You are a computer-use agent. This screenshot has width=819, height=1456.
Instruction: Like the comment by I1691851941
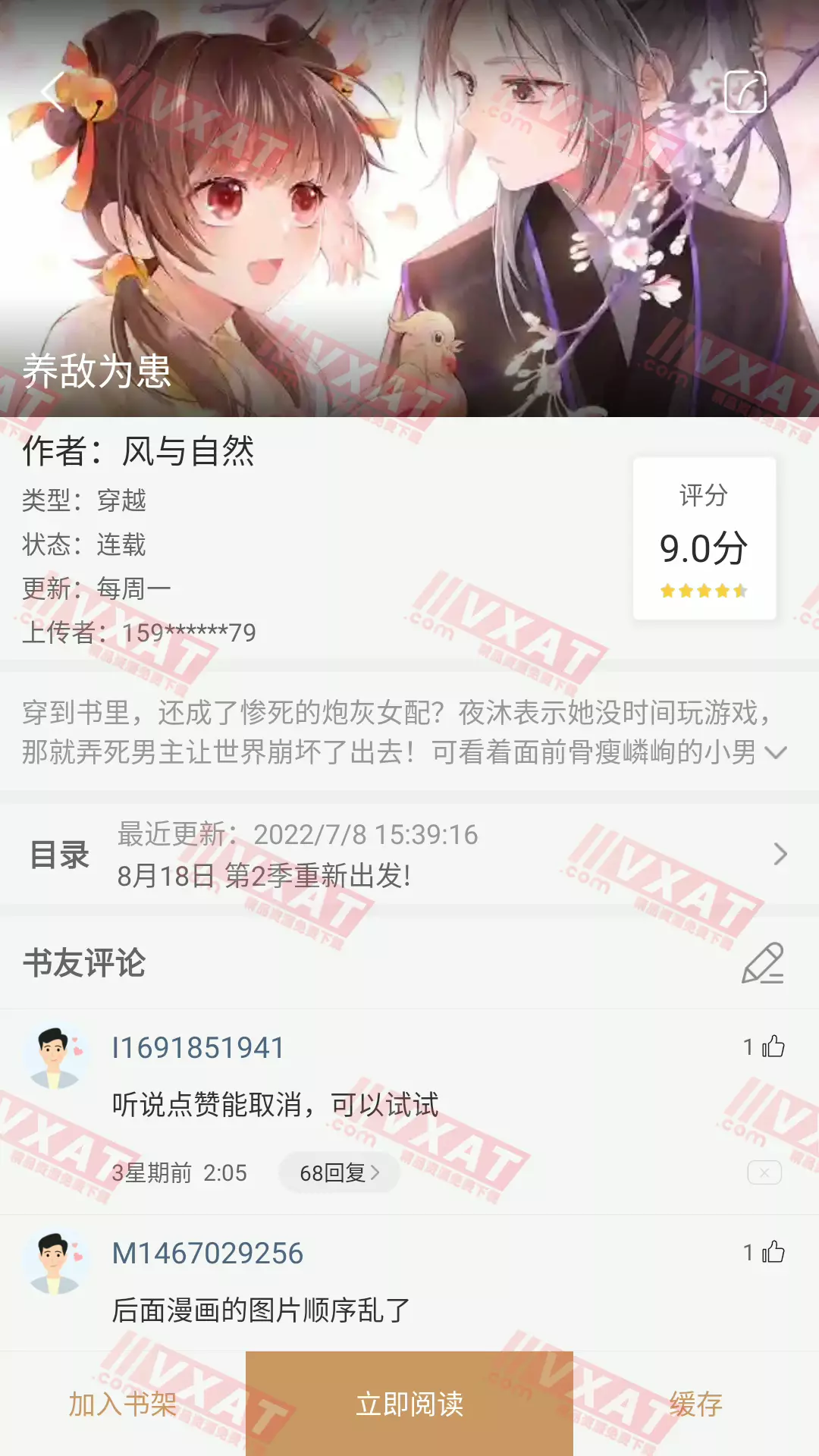(772, 1047)
